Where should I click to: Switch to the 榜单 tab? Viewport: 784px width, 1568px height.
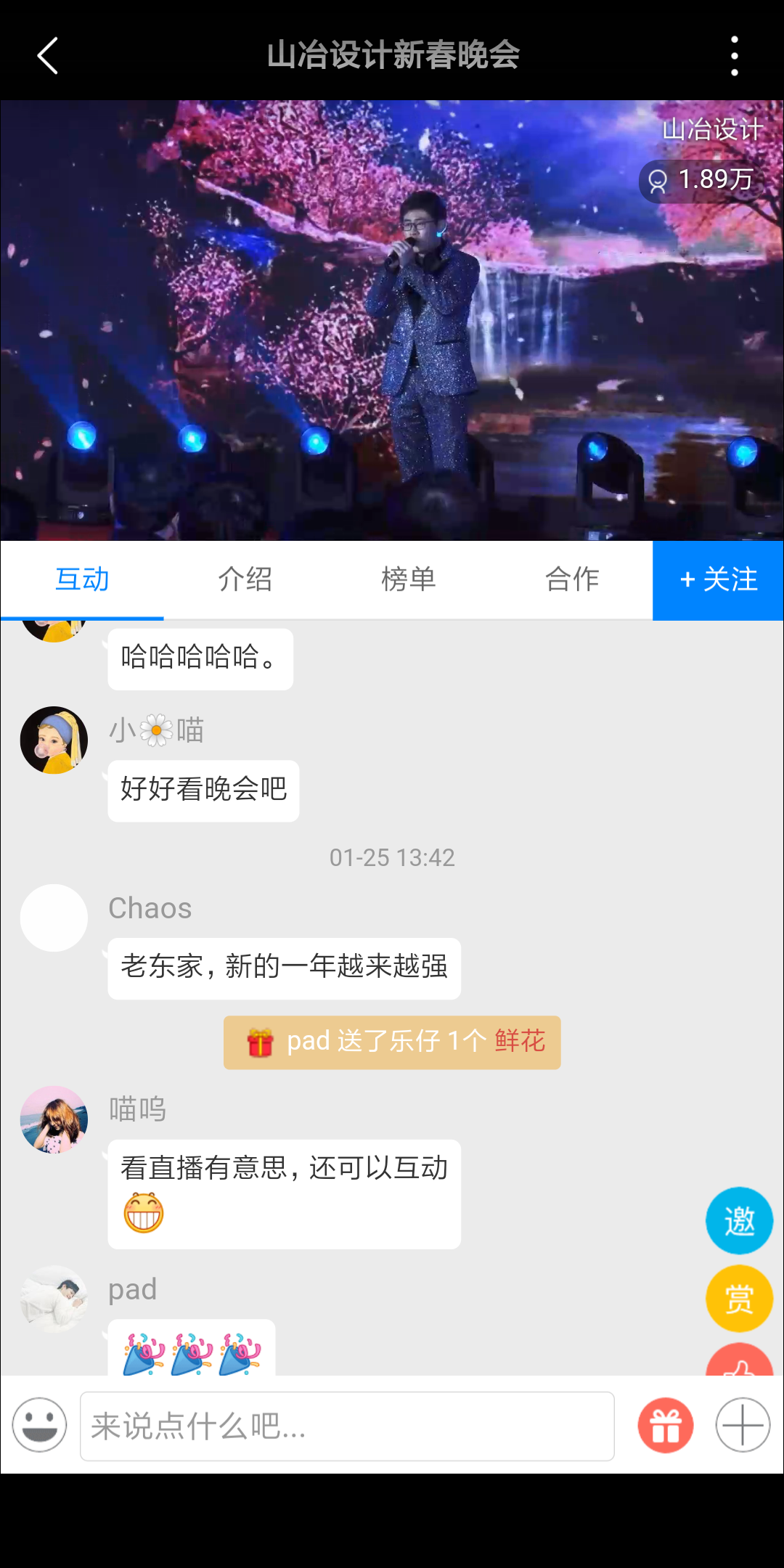409,579
